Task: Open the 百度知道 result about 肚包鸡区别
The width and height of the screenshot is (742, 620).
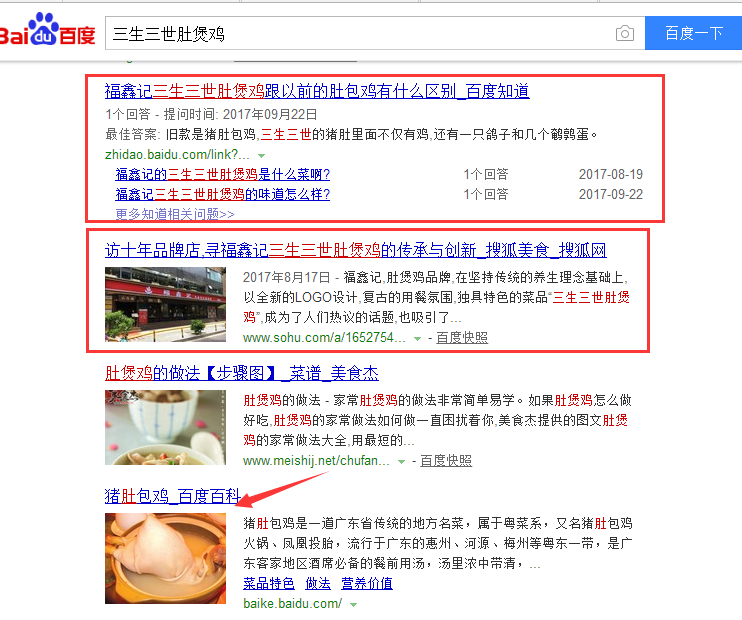Action: pos(317,91)
